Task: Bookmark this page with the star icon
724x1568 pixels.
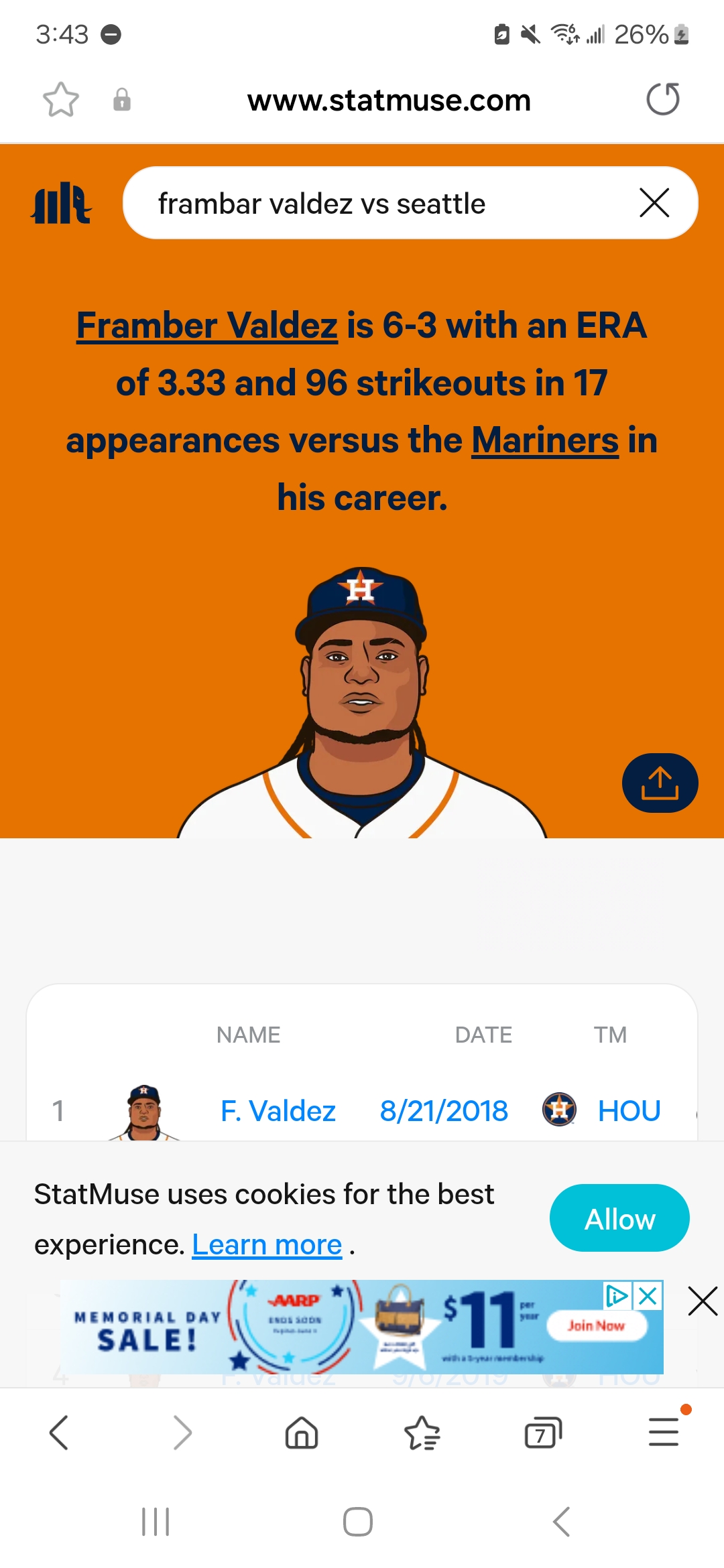Action: 61,100
